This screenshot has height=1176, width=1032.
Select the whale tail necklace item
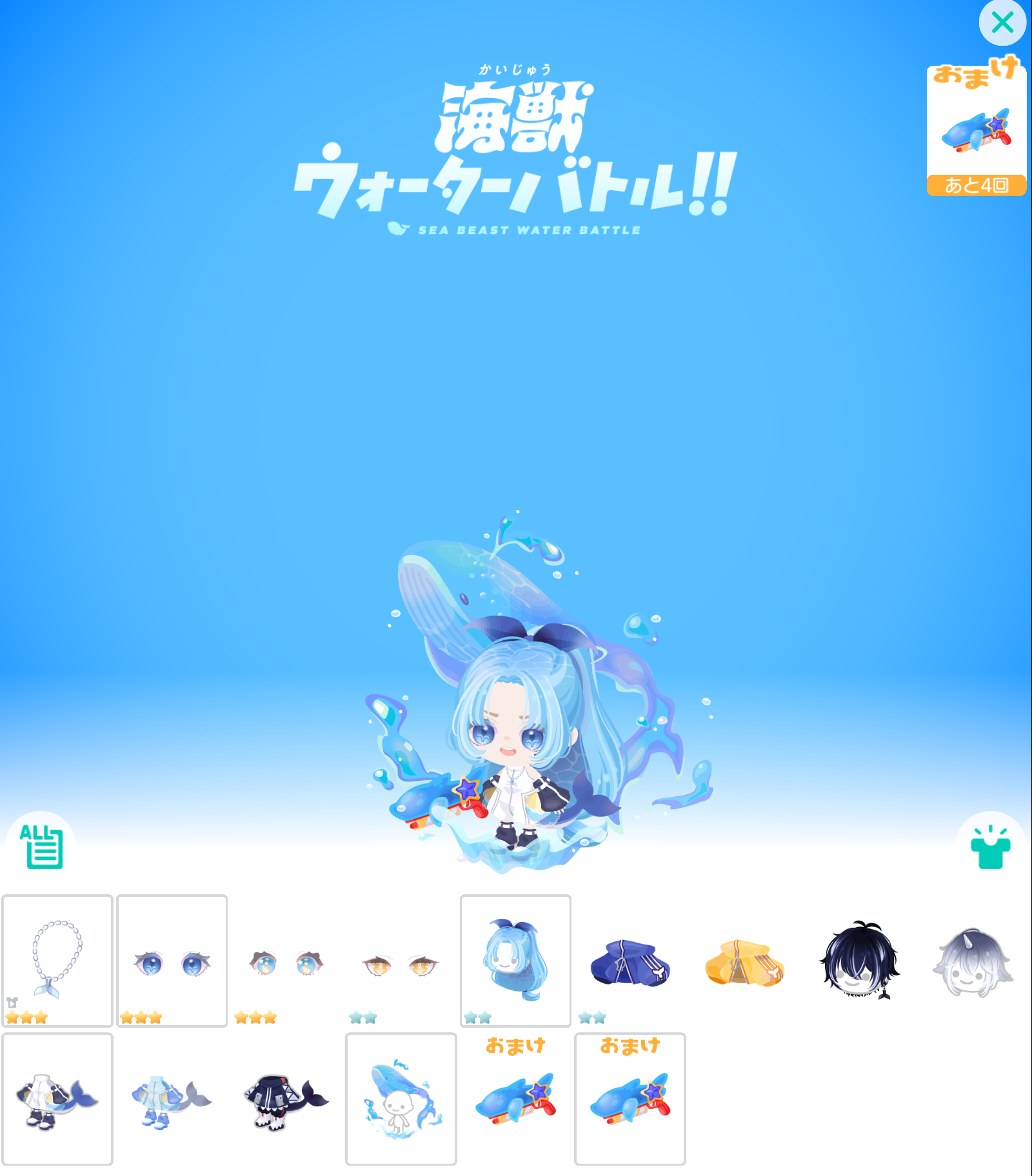57,960
